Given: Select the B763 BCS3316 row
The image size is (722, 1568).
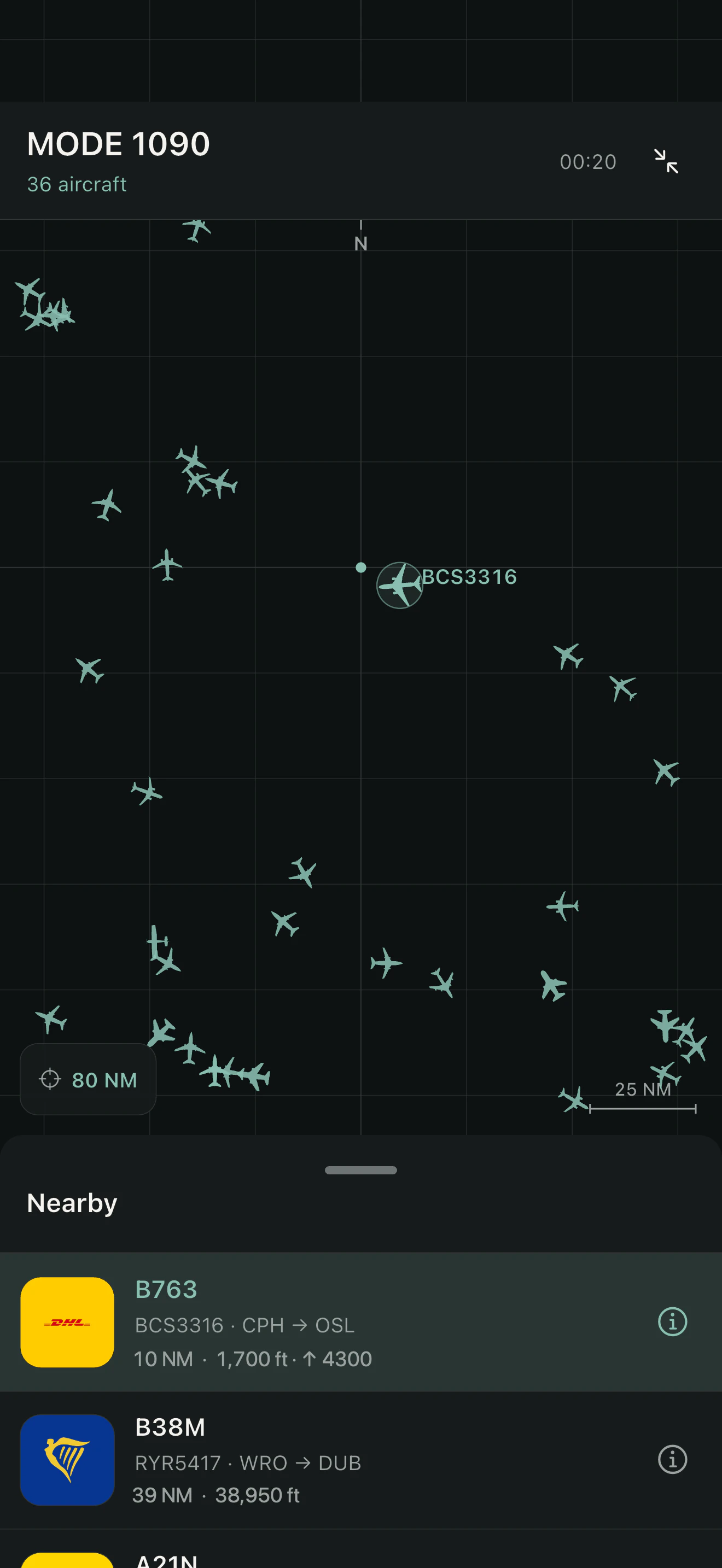Looking at the screenshot, I should pos(361,1321).
